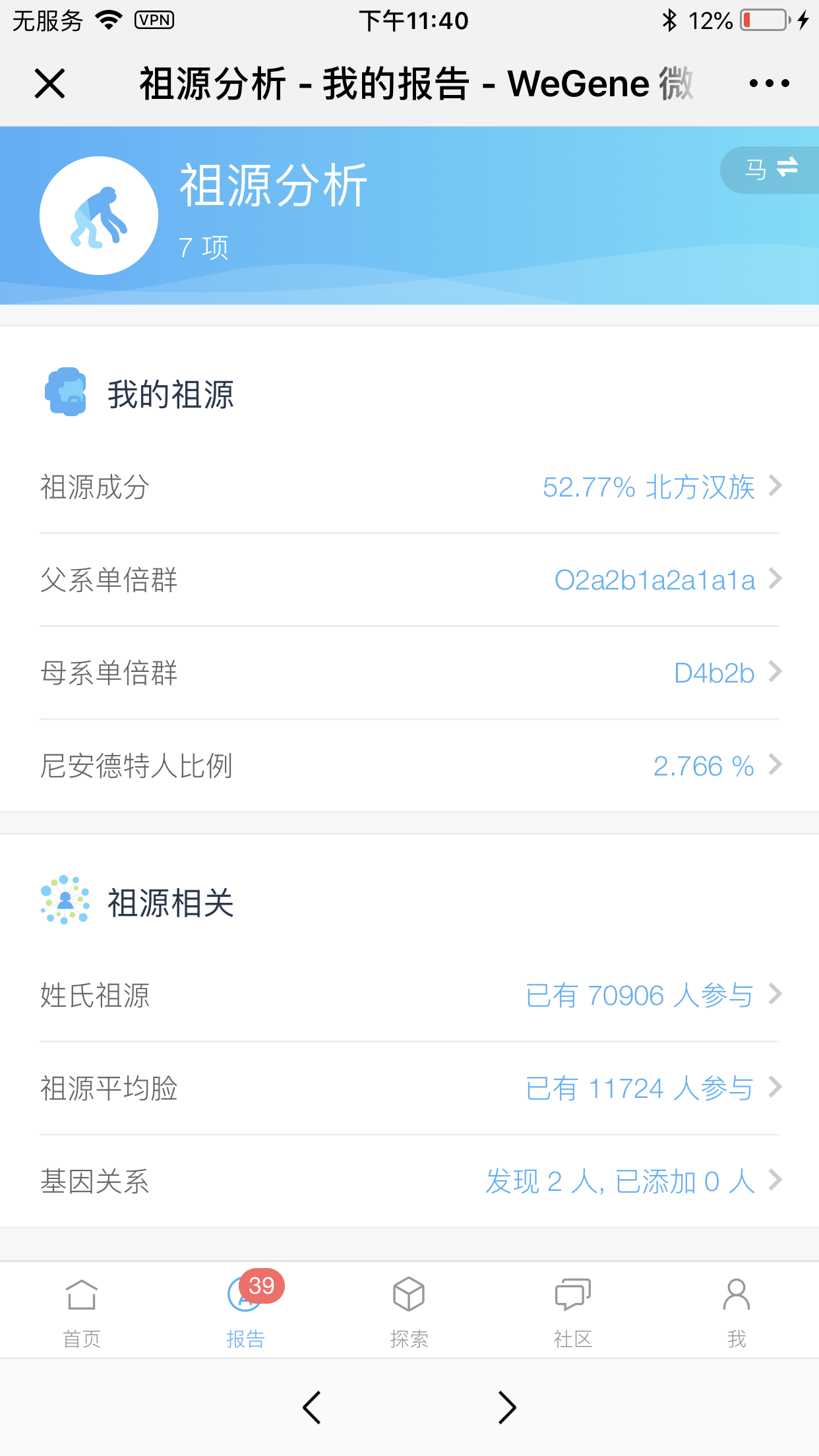Switch user profile with the 马 button
The width and height of the screenshot is (819, 1456).
(x=770, y=169)
